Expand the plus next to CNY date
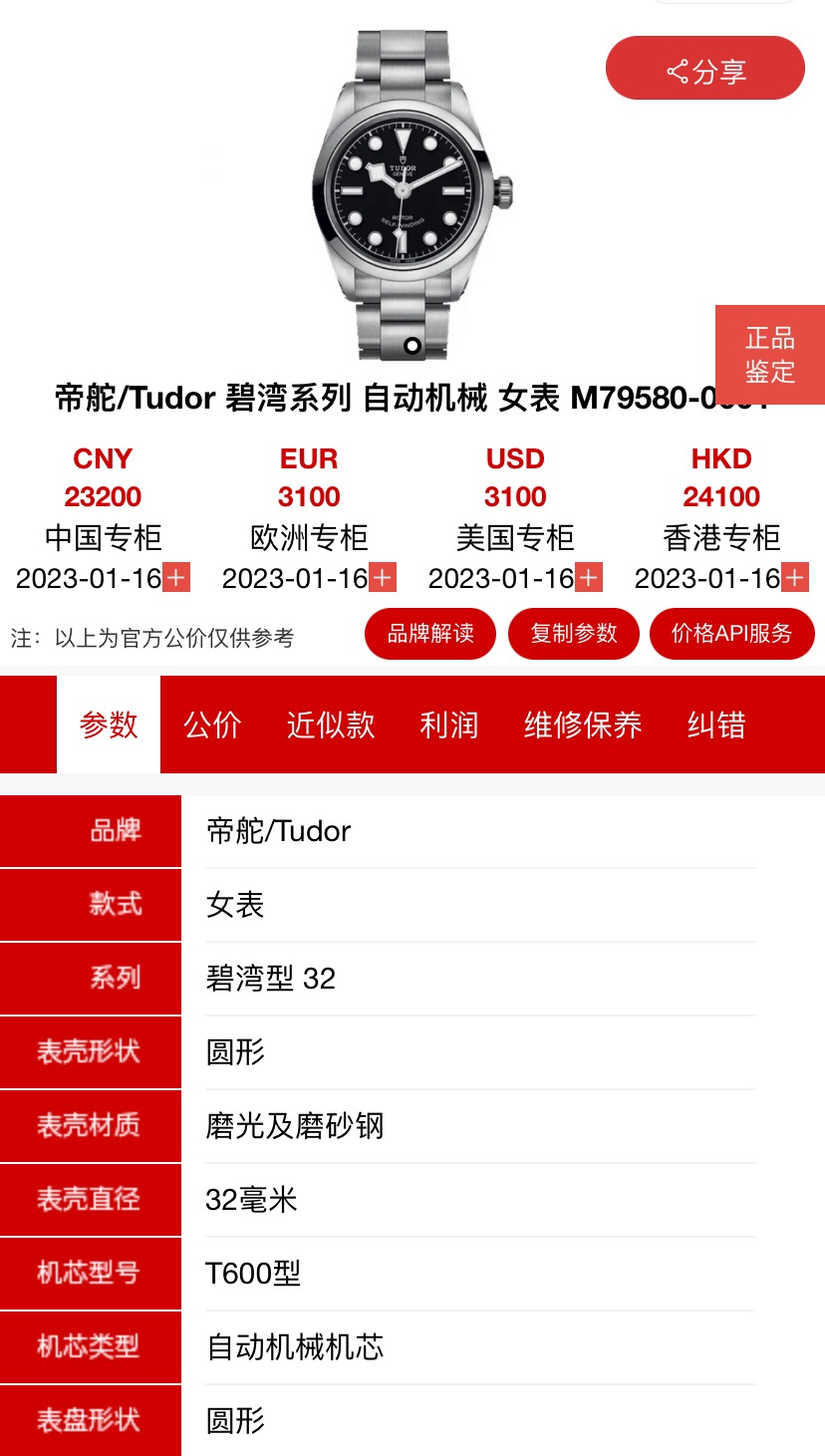825x1456 pixels. click(x=176, y=578)
